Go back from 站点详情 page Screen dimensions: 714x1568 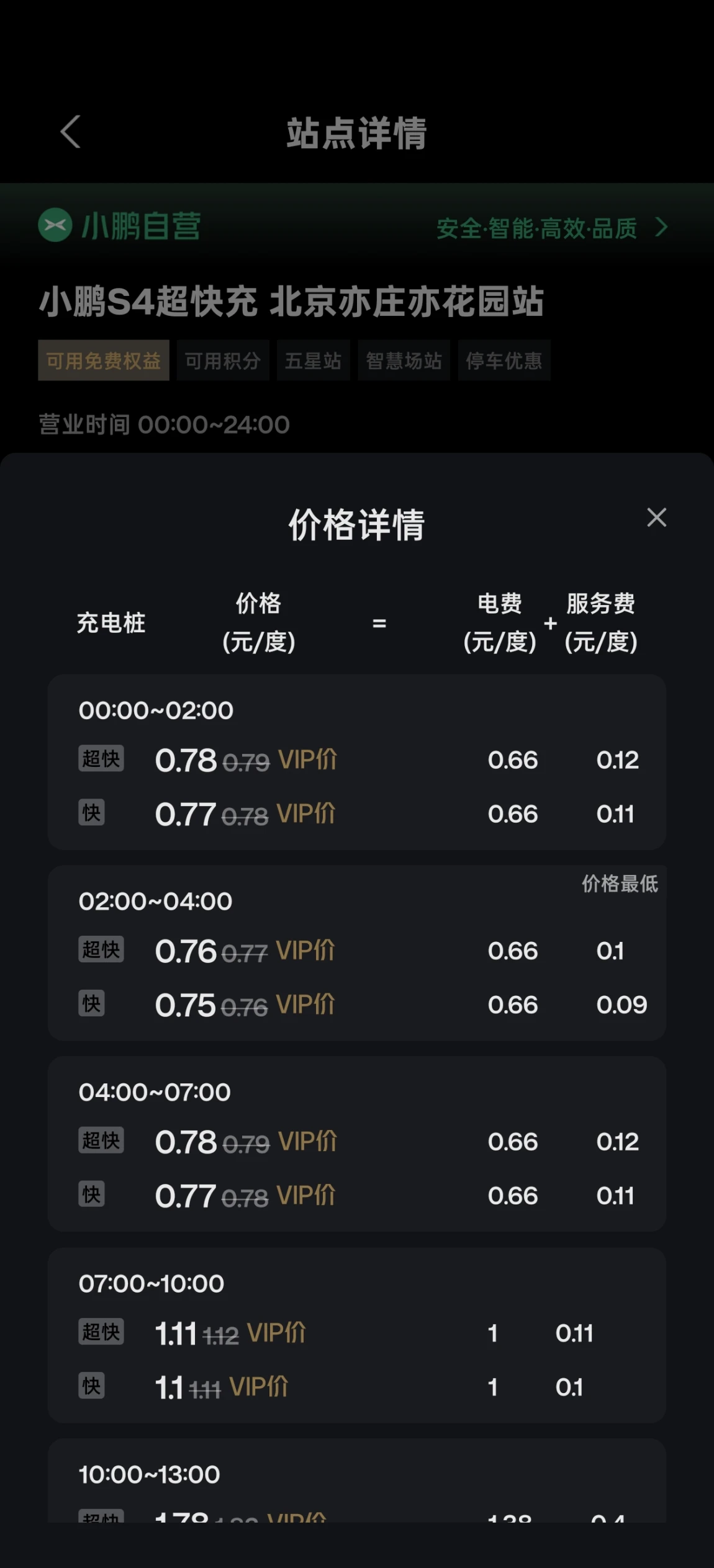pyautogui.click(x=71, y=132)
